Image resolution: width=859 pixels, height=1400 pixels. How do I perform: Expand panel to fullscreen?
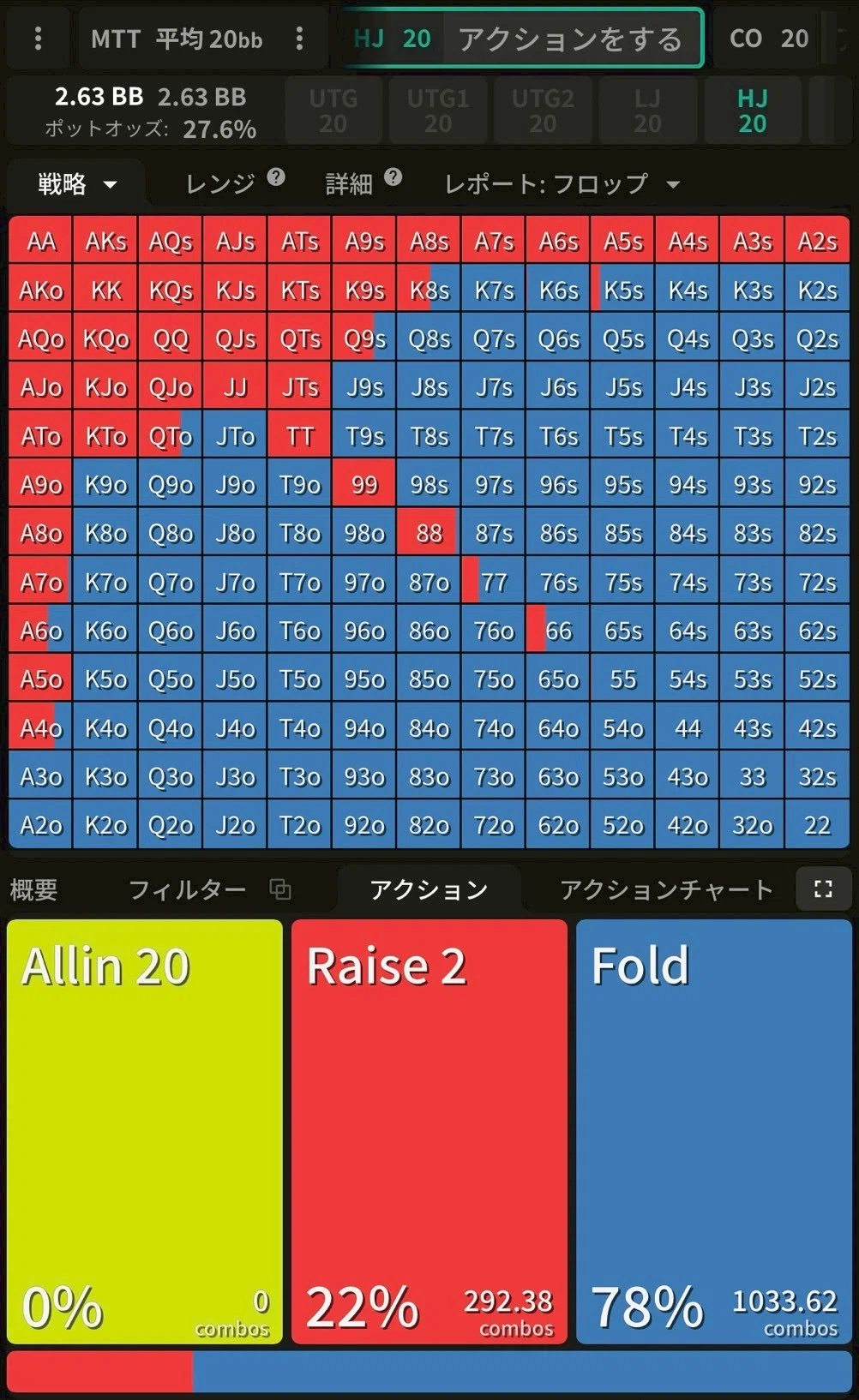tap(822, 889)
